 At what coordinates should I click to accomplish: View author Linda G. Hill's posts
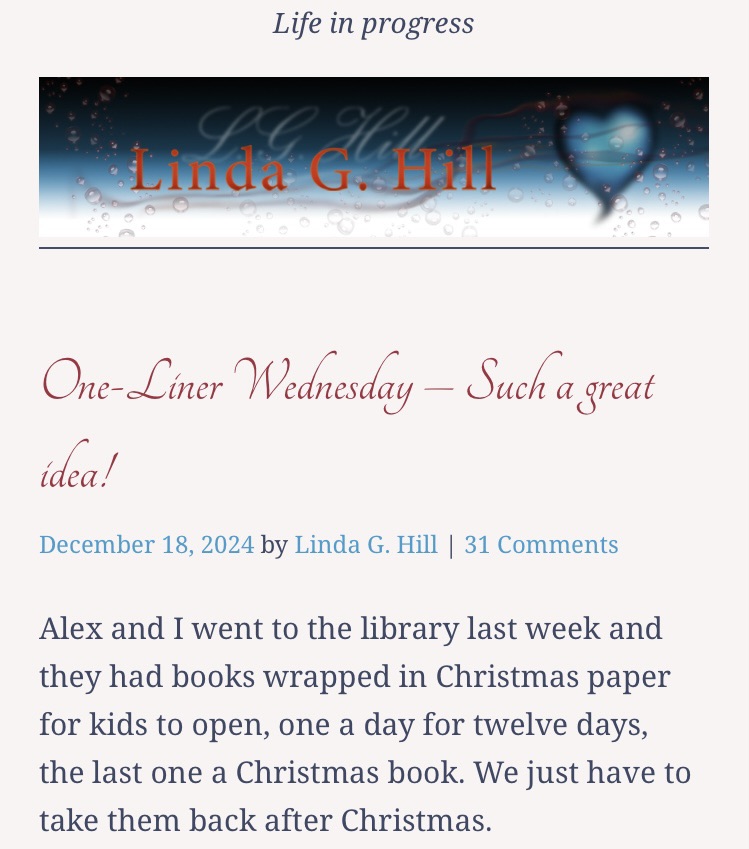click(365, 545)
